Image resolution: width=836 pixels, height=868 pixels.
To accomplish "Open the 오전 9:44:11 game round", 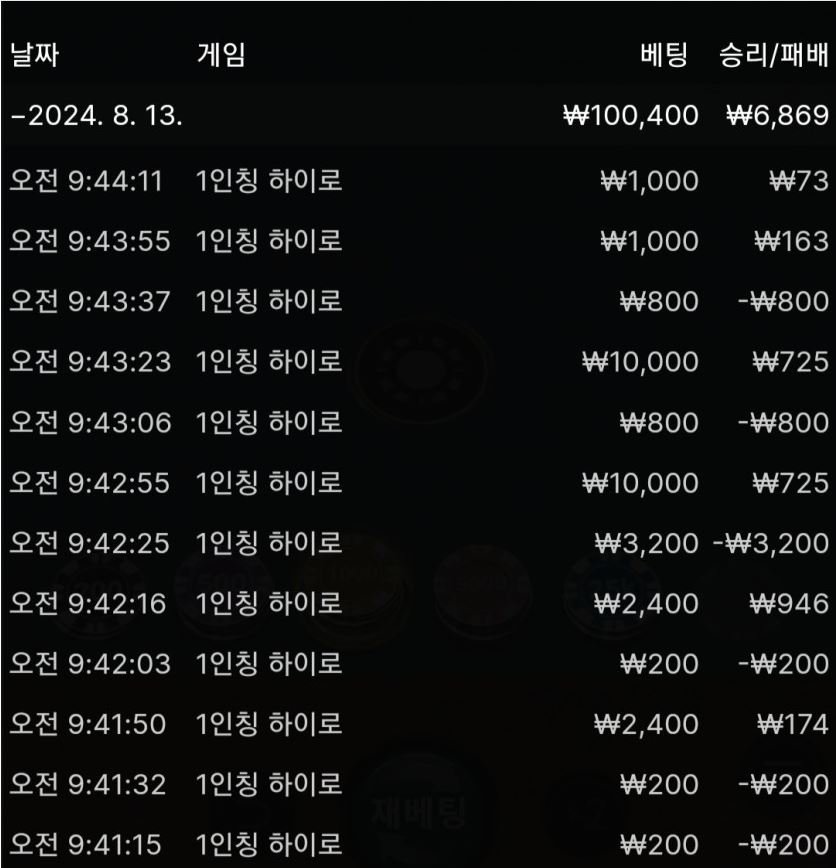I will 417,181.
